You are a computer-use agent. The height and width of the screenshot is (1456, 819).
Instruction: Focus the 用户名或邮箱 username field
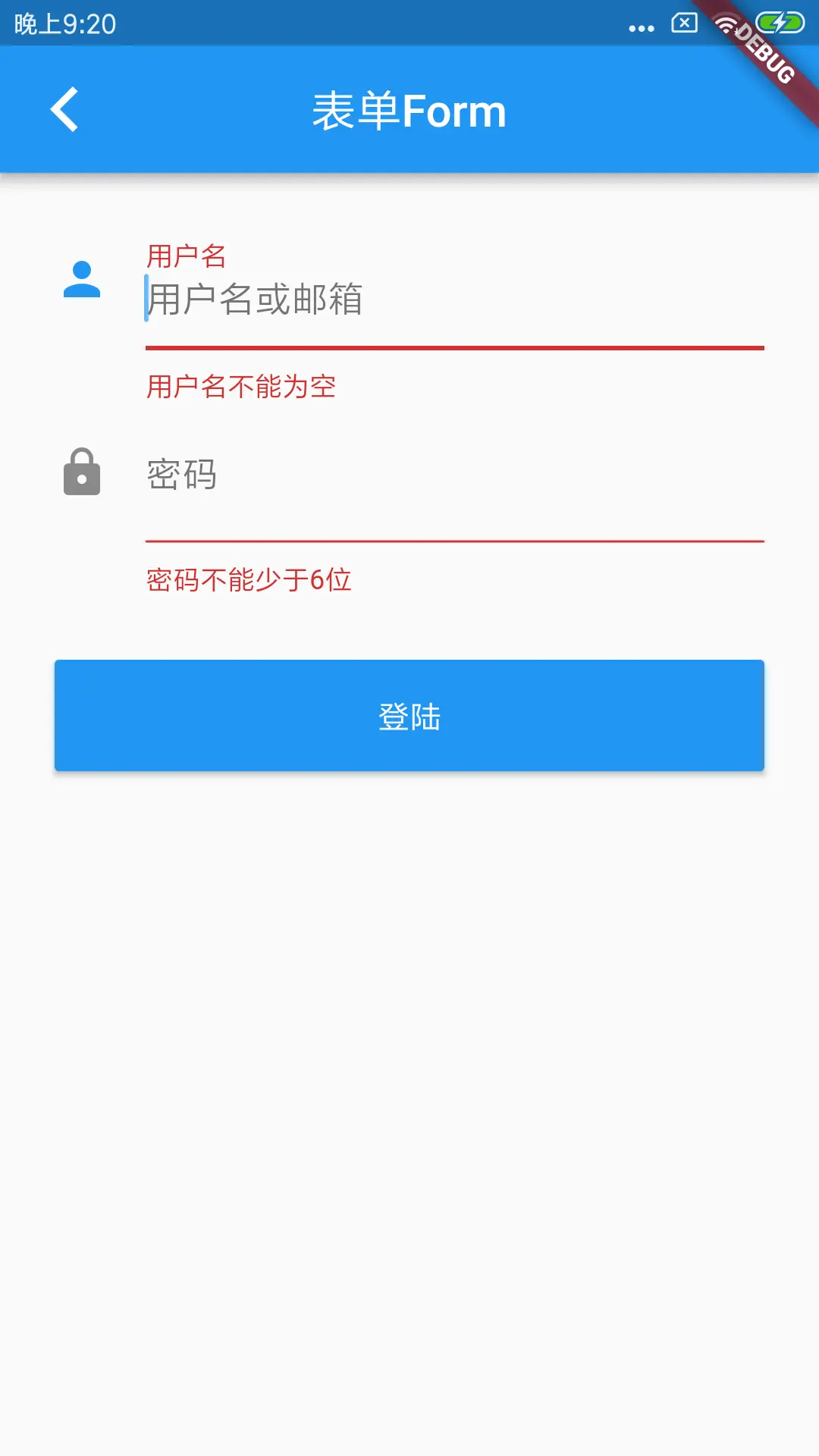point(379,301)
